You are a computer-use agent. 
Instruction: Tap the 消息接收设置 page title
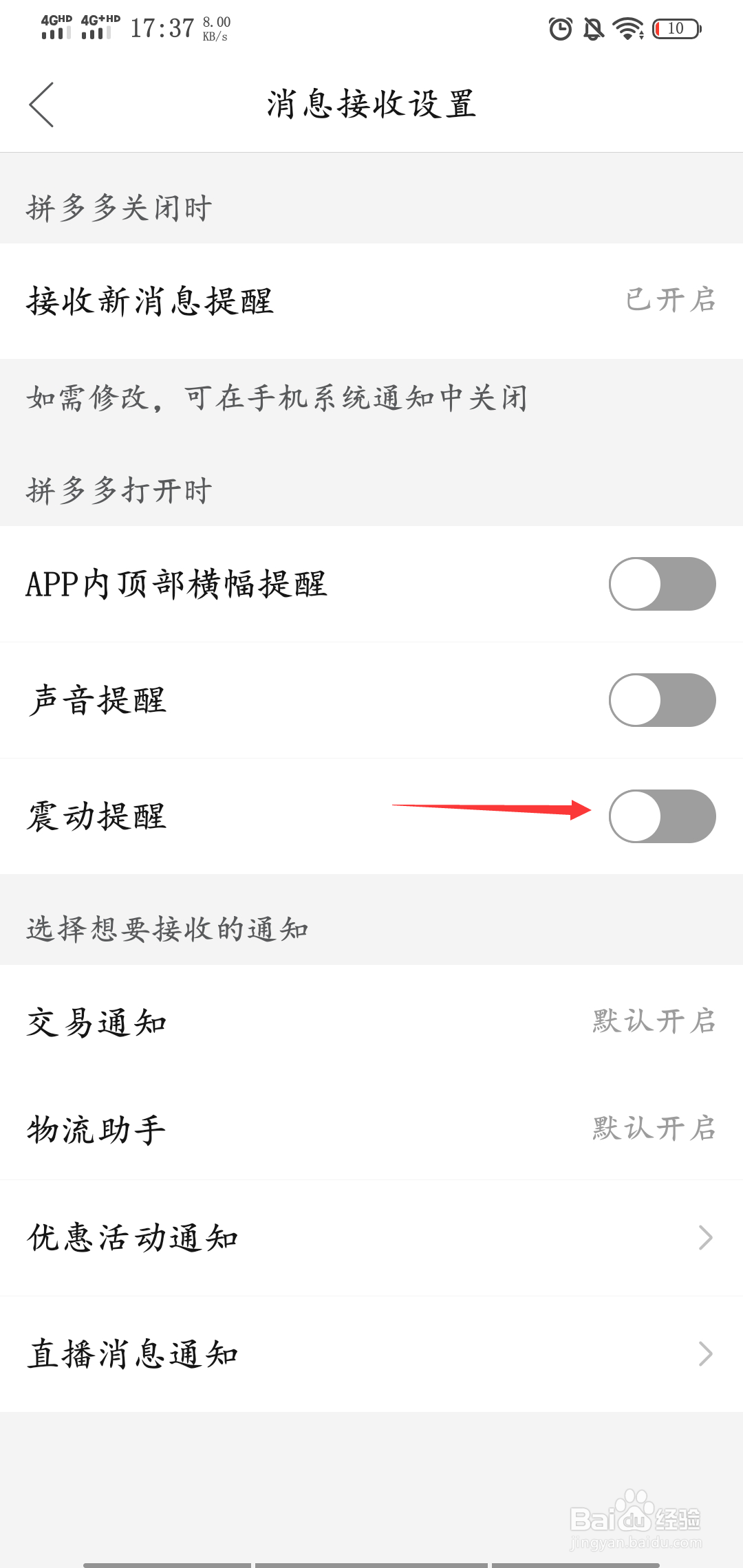371,105
